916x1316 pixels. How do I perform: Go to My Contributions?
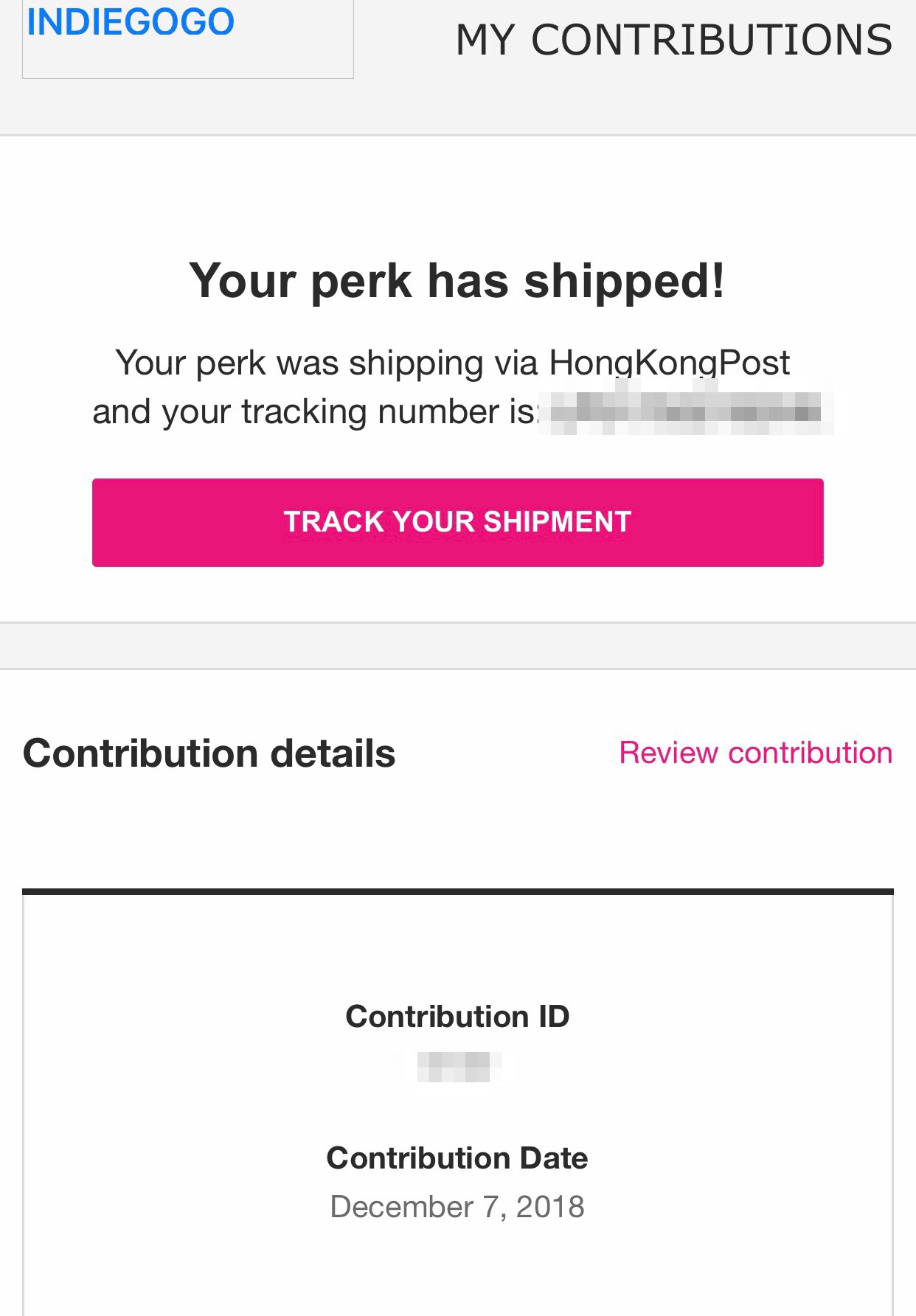tap(673, 40)
